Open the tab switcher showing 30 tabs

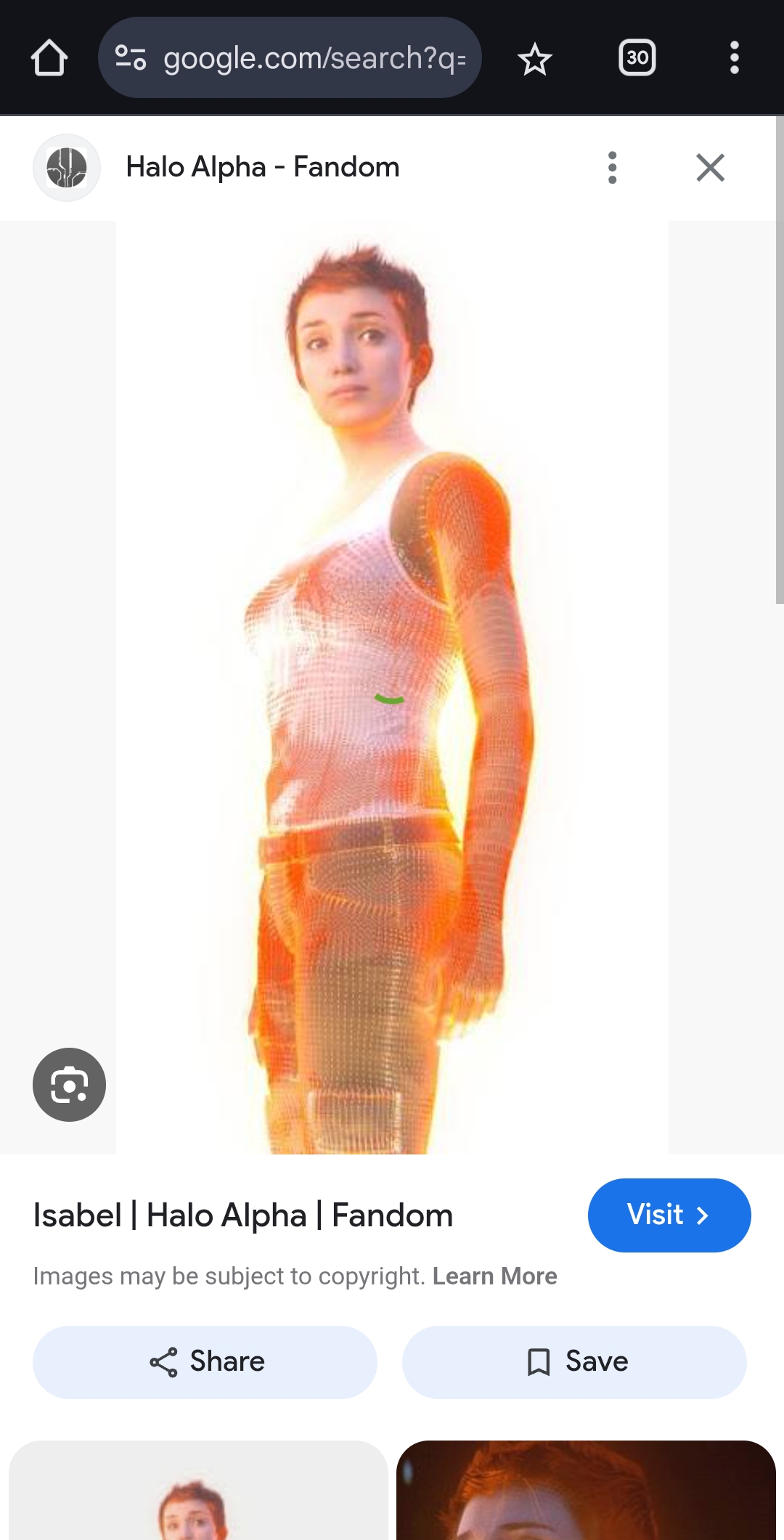pos(637,58)
